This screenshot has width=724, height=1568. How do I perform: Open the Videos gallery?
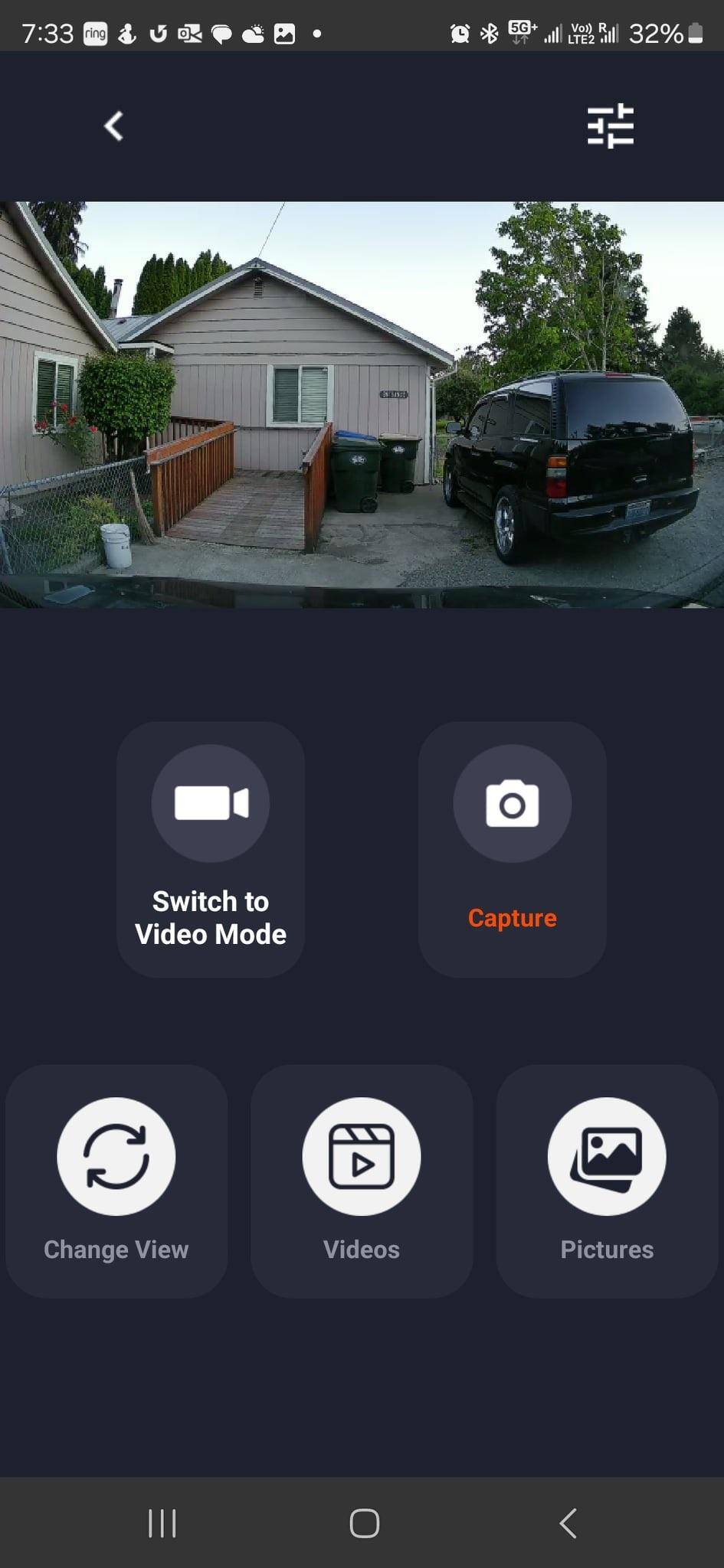point(362,1179)
